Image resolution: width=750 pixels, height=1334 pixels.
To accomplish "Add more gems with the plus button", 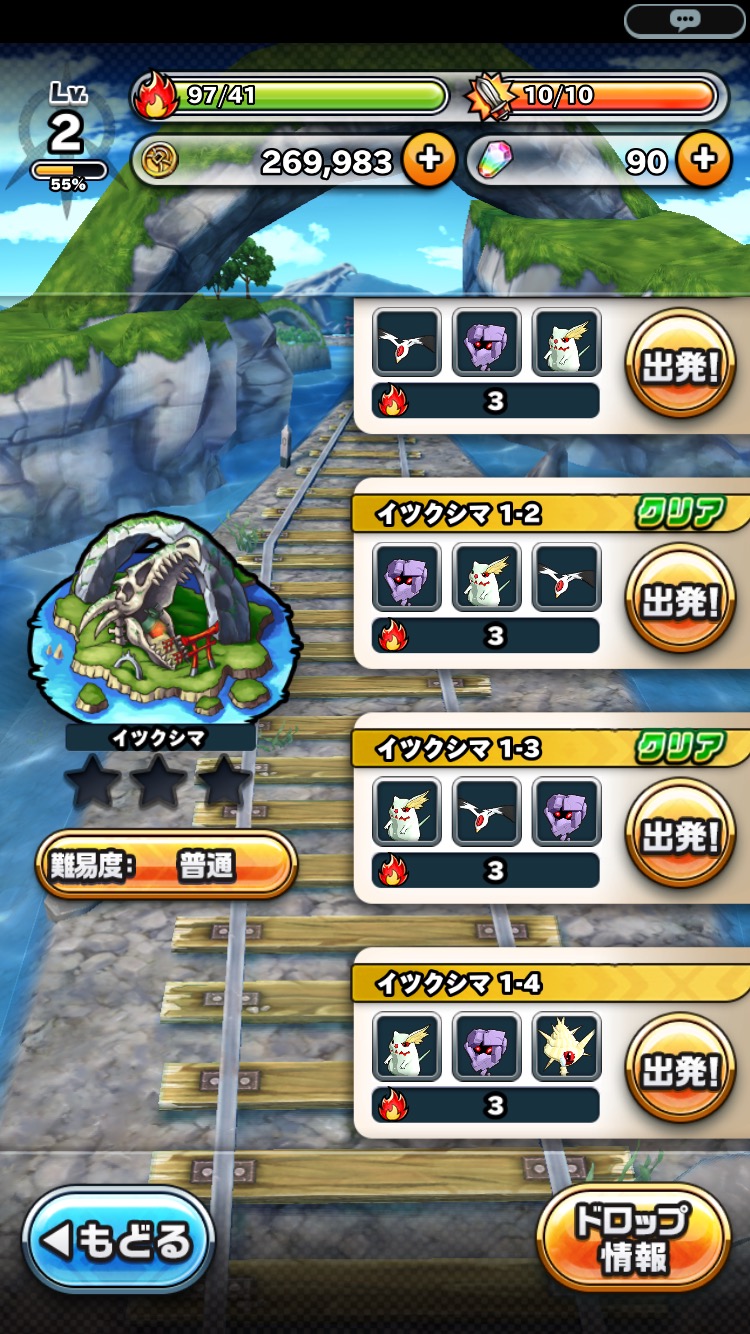I will click(704, 160).
